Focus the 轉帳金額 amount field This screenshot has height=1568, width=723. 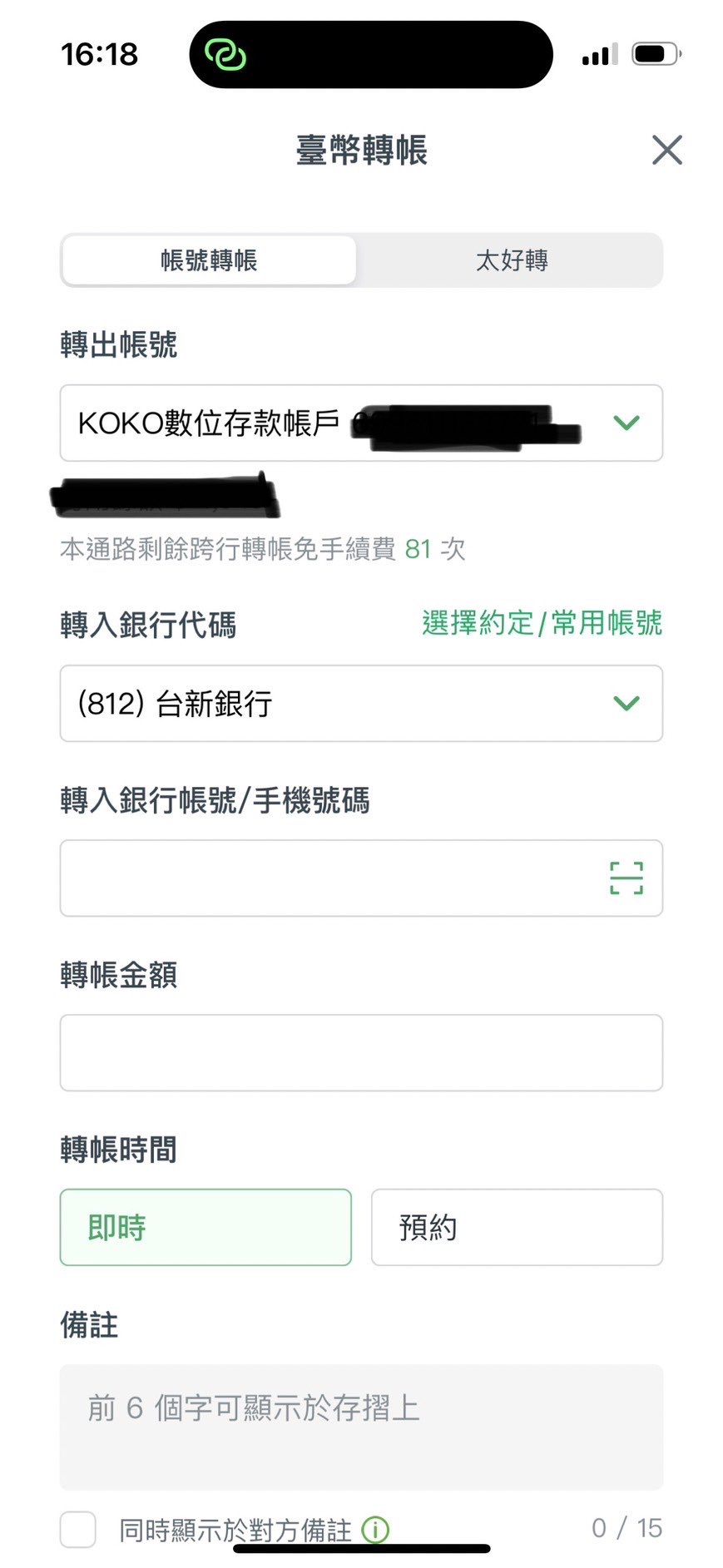[361, 1052]
